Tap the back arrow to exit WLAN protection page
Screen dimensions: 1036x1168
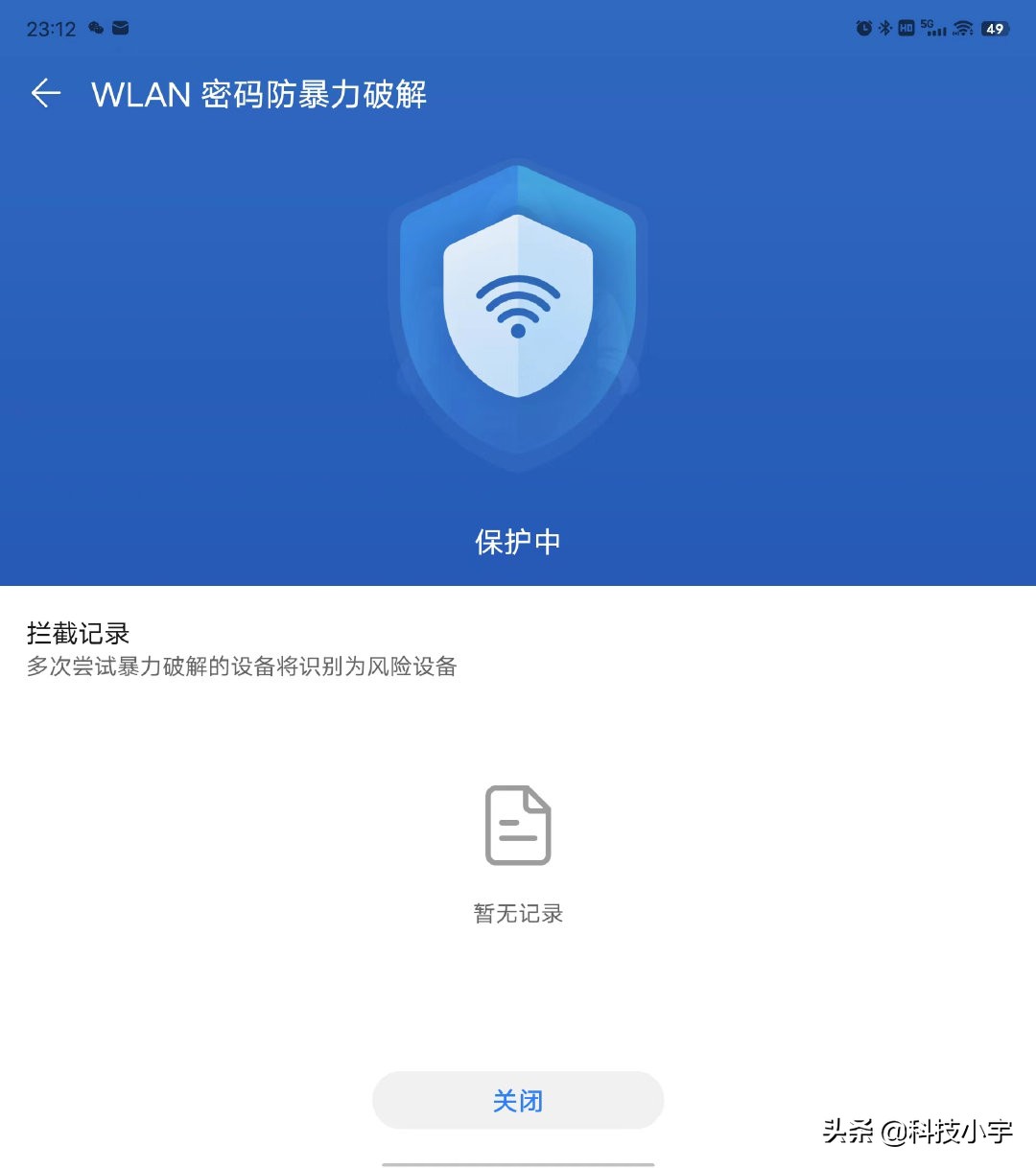pos(45,93)
